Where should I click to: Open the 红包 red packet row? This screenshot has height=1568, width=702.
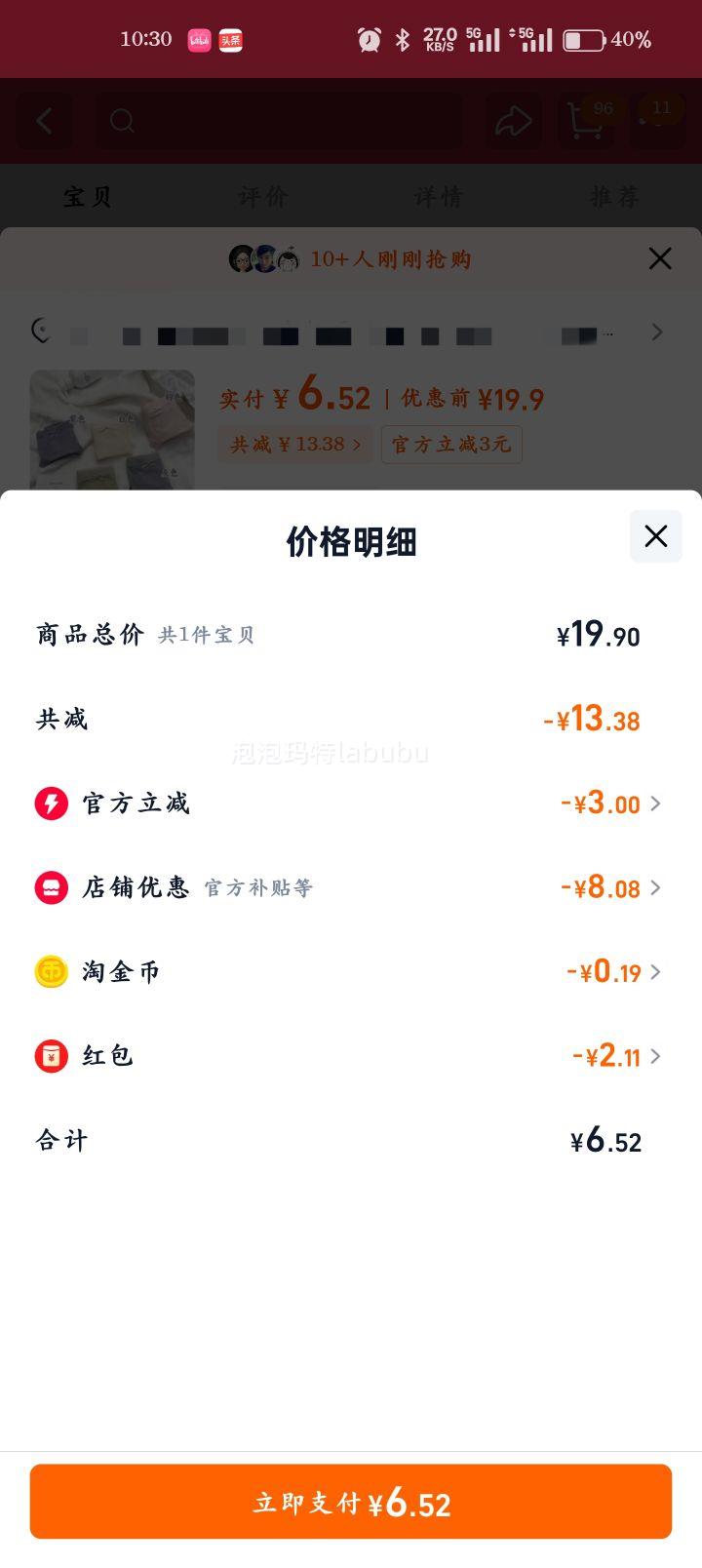[x=654, y=1056]
